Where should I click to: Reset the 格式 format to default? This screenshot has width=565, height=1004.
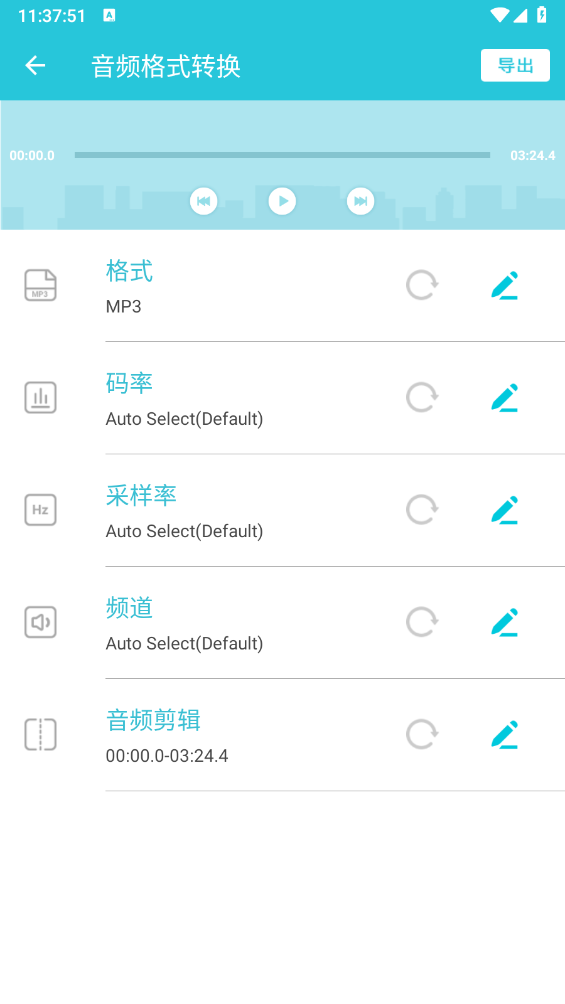click(422, 286)
